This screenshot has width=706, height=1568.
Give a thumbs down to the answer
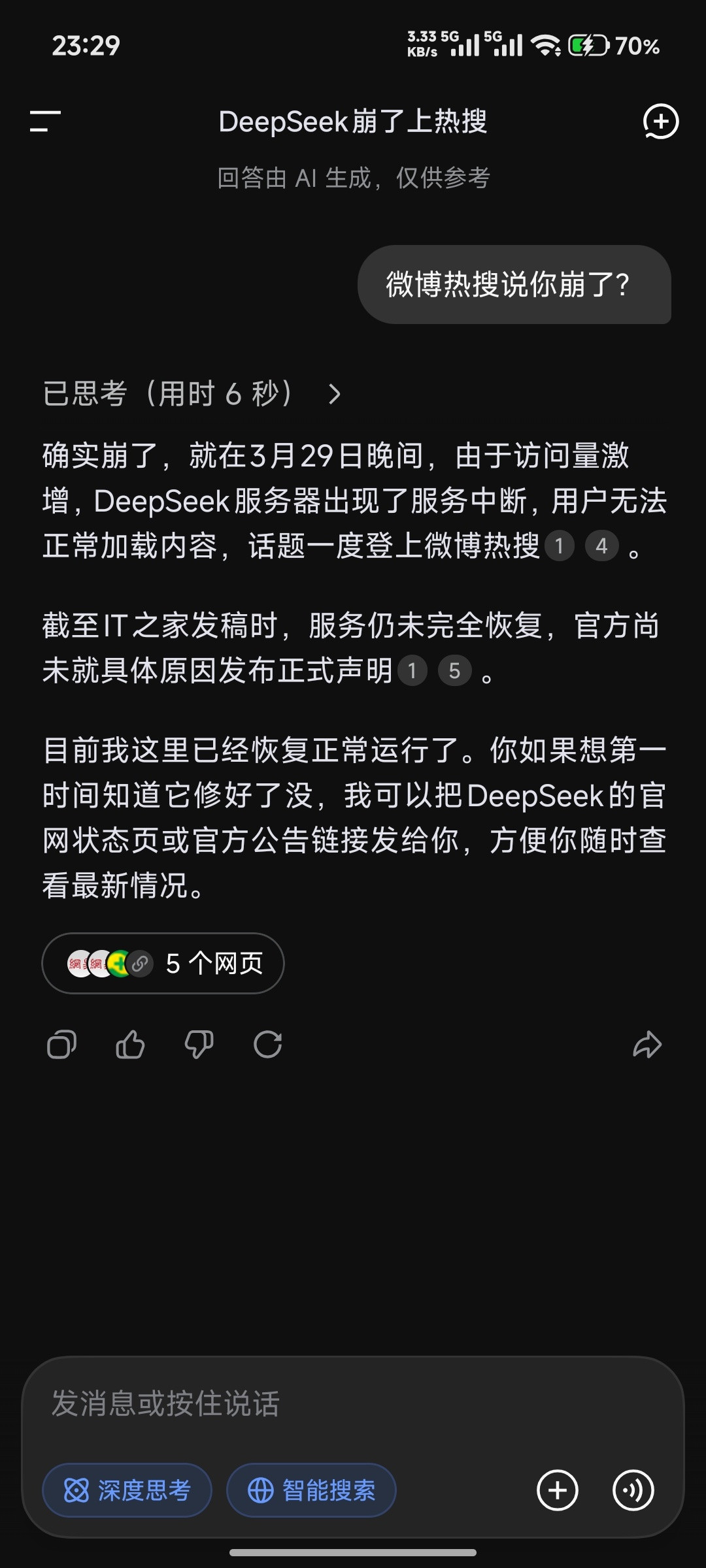[199, 1044]
